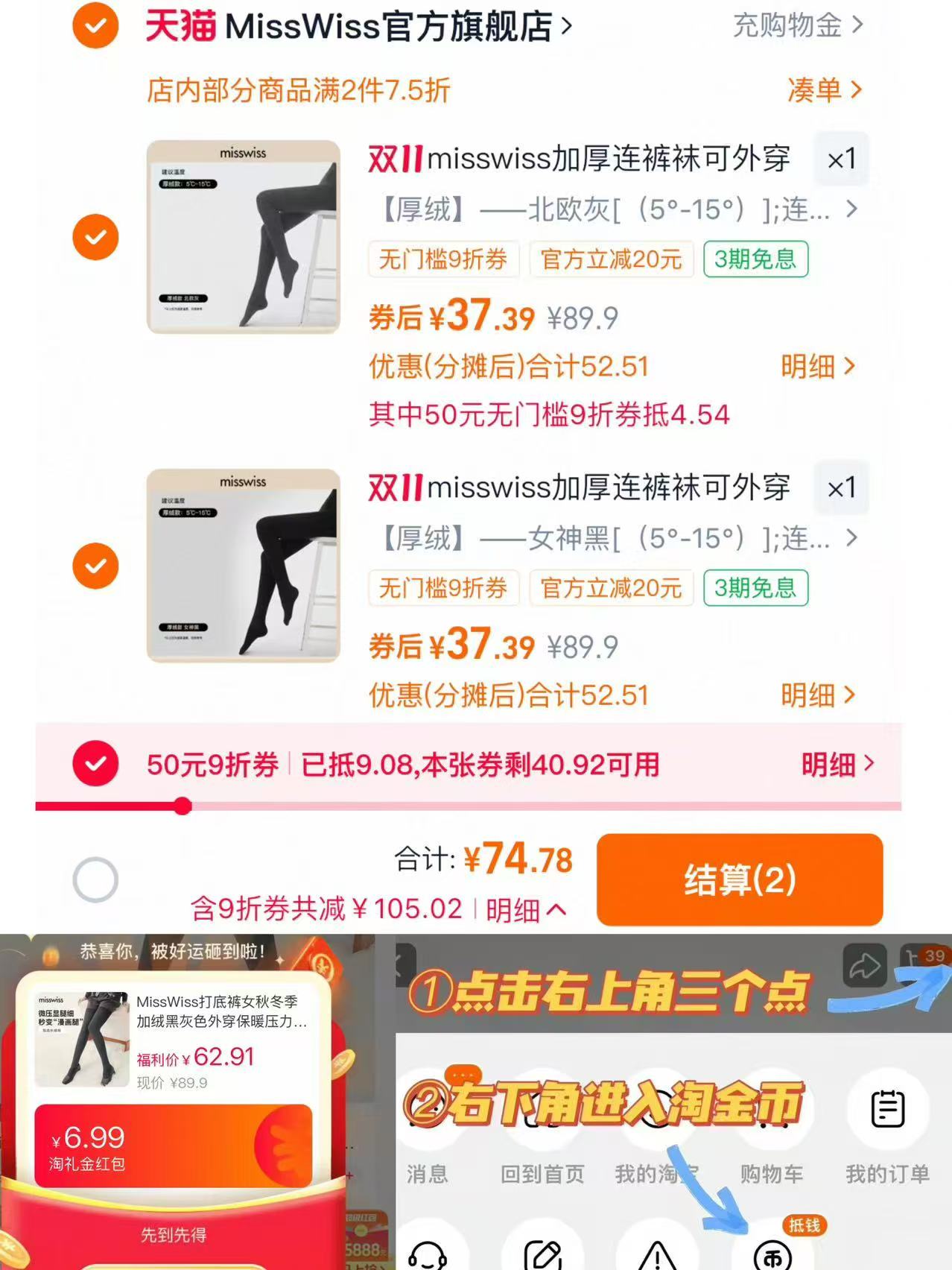Image resolution: width=952 pixels, height=1270 pixels.
Task: Select the empty circle next to 合计
Action: pyautogui.click(x=95, y=879)
